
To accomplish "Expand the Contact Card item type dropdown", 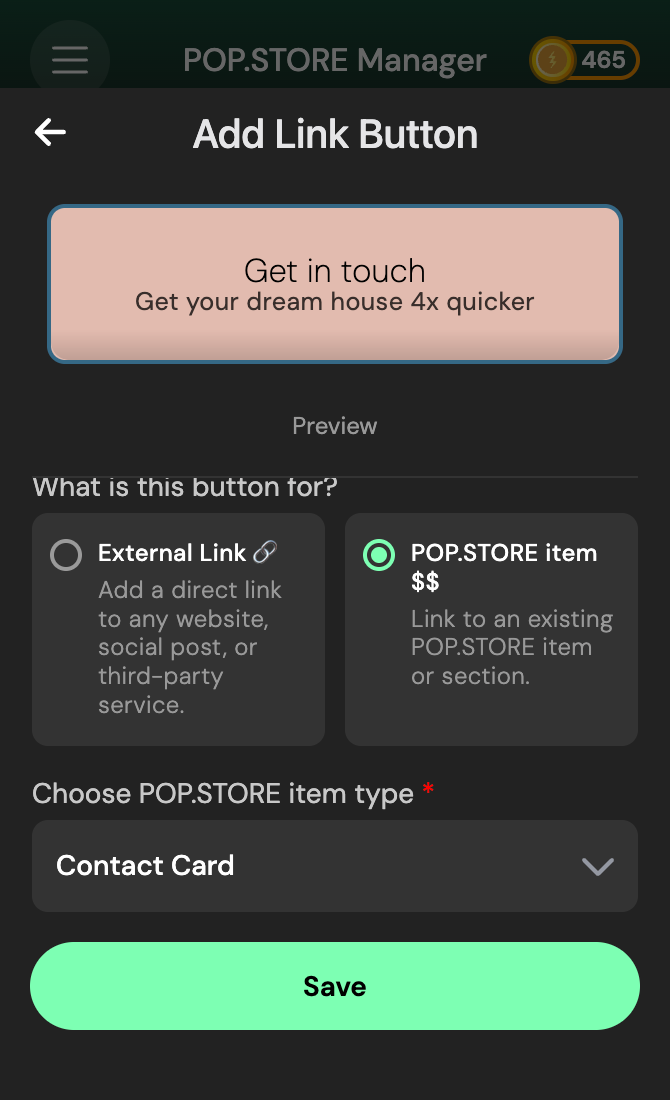I will (x=334, y=866).
